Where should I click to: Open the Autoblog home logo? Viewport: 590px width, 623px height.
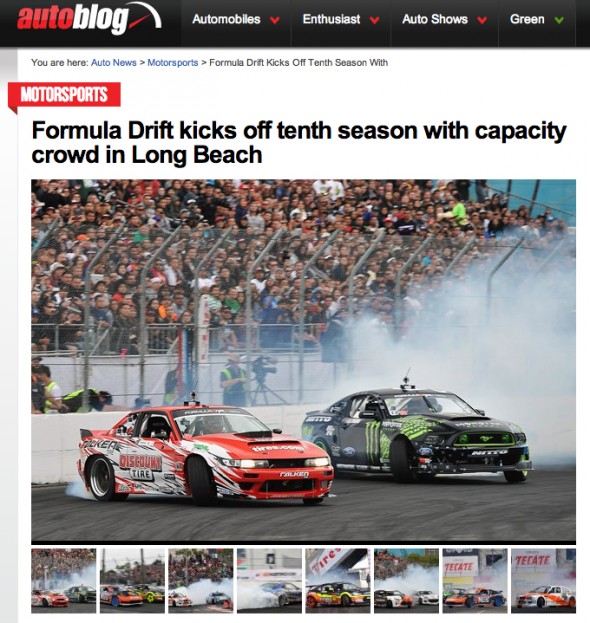(89, 18)
